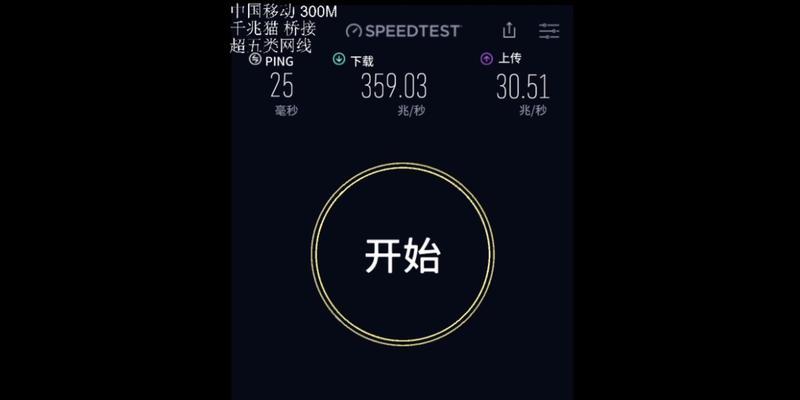Screen dimensions: 800x400
Task: Open the Speedtest settings sliders icon
Action: click(549, 31)
